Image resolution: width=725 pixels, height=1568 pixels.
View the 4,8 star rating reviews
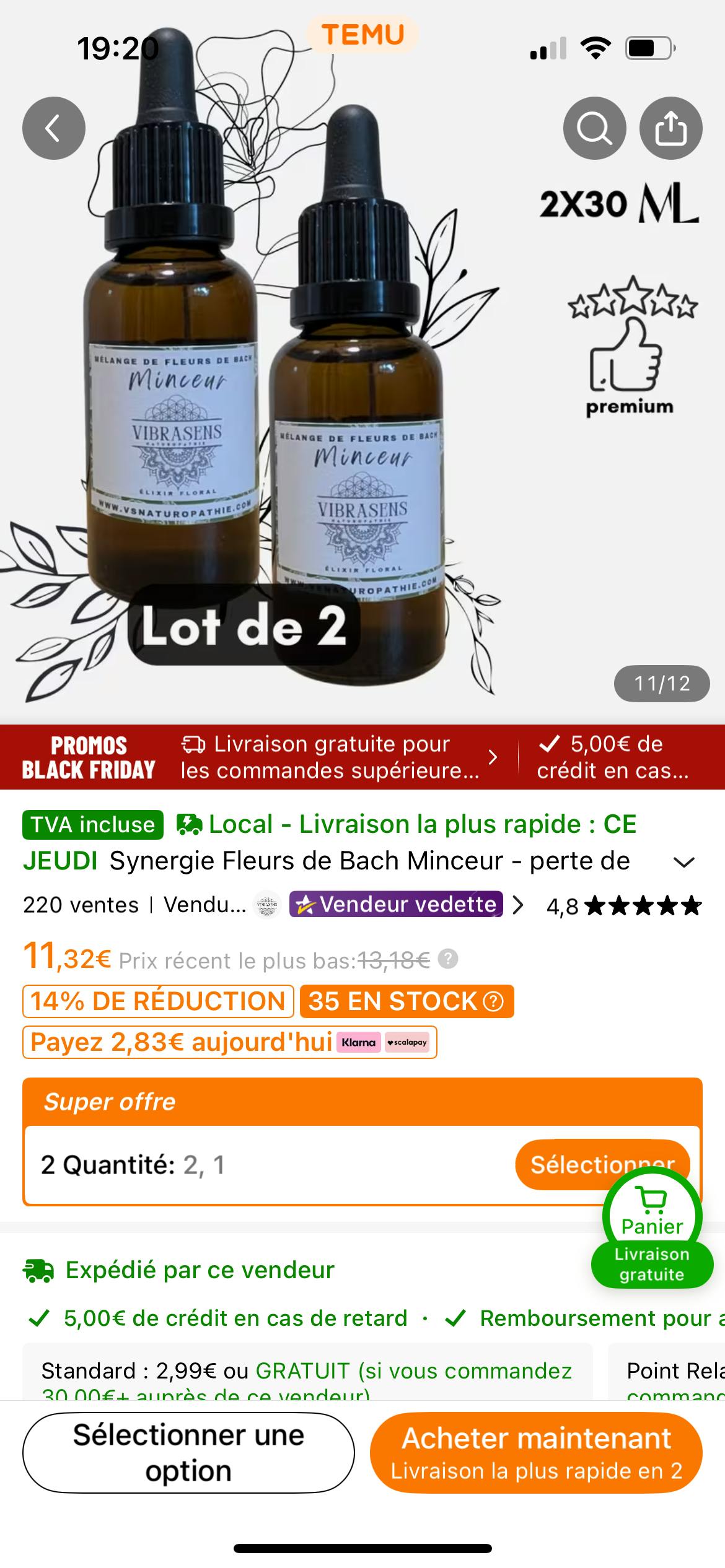click(x=624, y=906)
